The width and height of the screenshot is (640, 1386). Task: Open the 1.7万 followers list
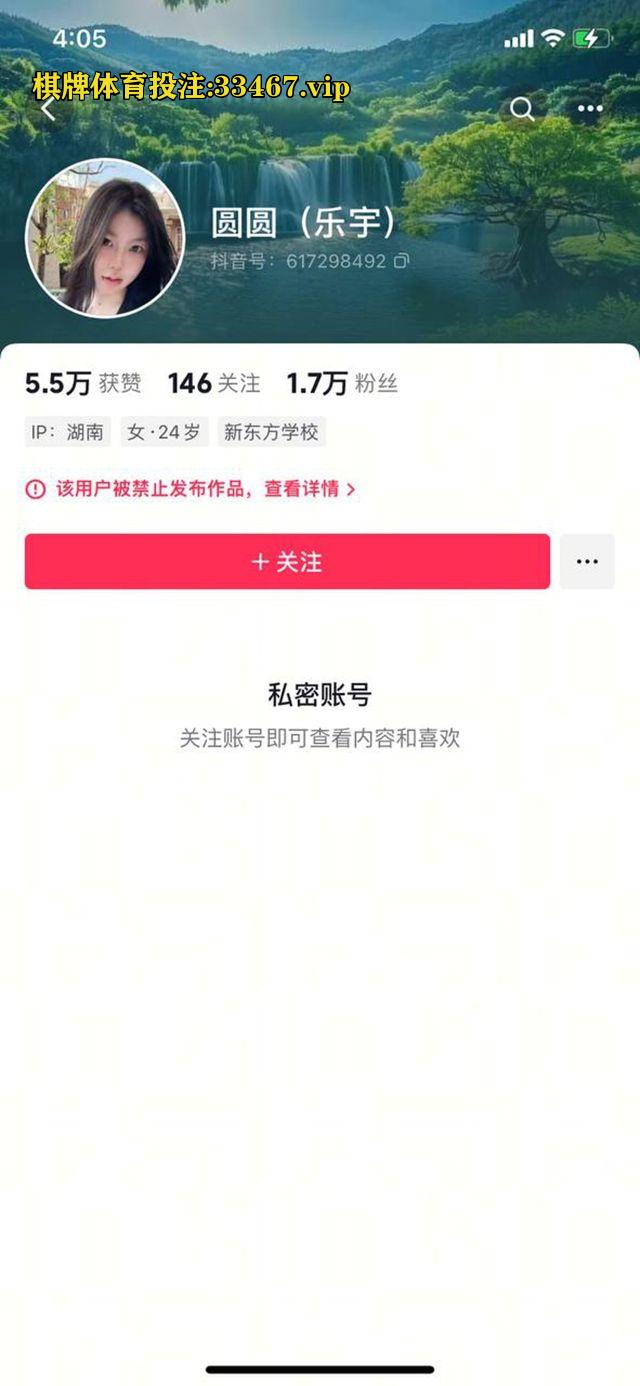341,383
